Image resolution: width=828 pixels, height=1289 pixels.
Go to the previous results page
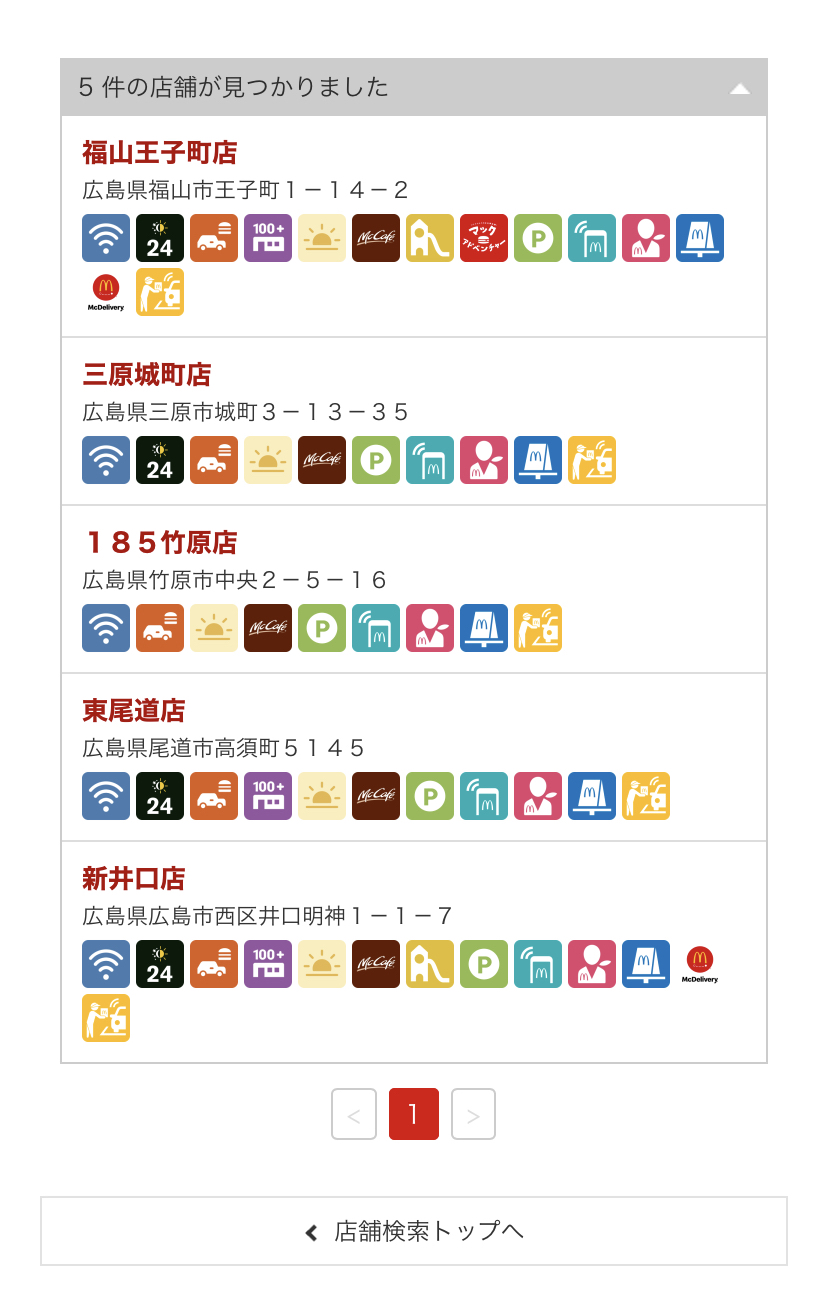point(354,1114)
